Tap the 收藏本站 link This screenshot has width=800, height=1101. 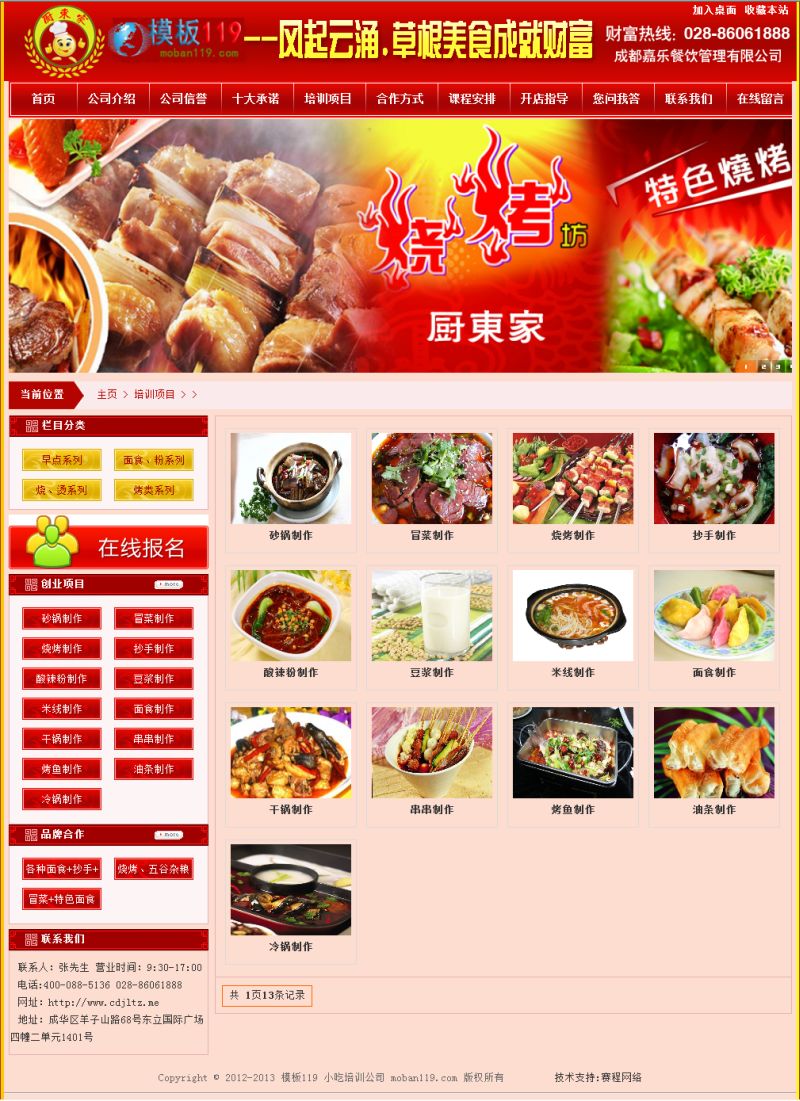point(766,10)
